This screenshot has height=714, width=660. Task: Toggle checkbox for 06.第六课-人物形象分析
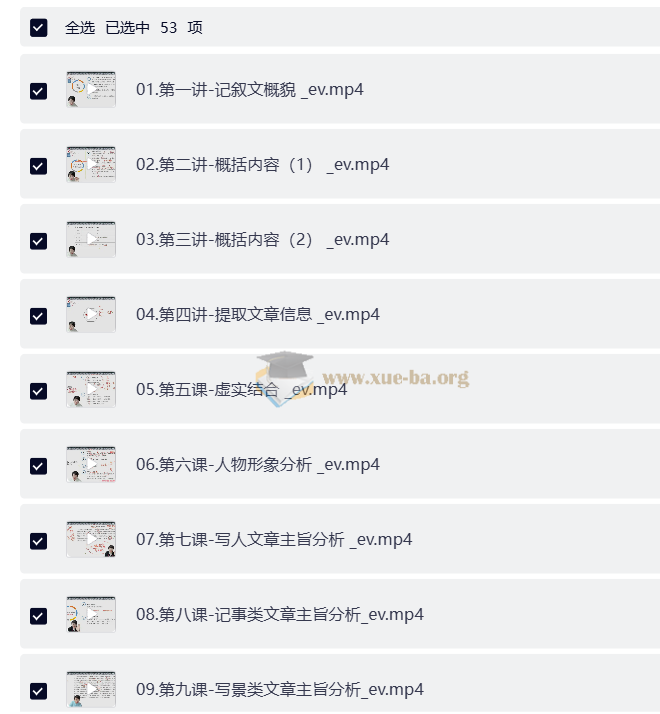[x=38, y=466]
